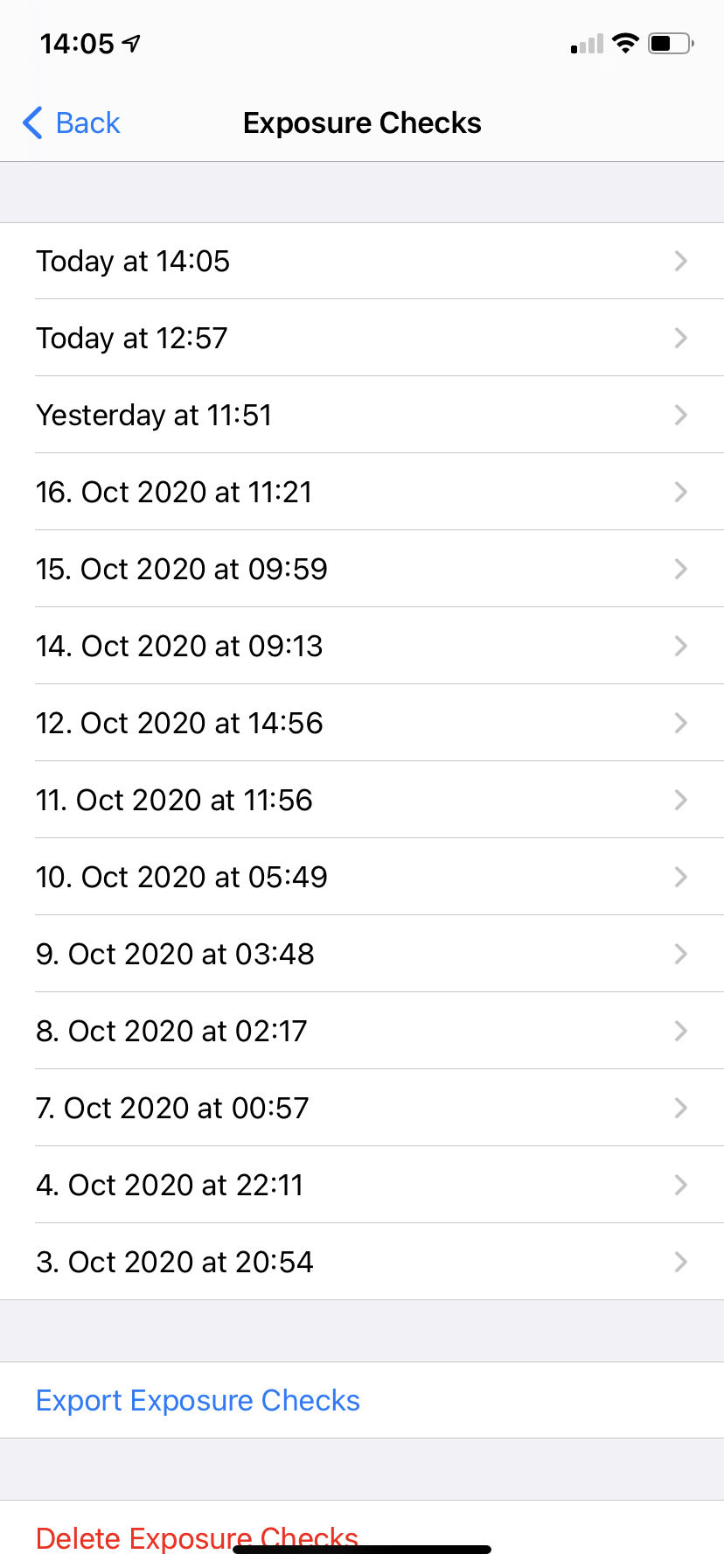724x1568 pixels.
Task: Show the 10. Oct 2020 at 05:49 check
Action: click(x=362, y=877)
